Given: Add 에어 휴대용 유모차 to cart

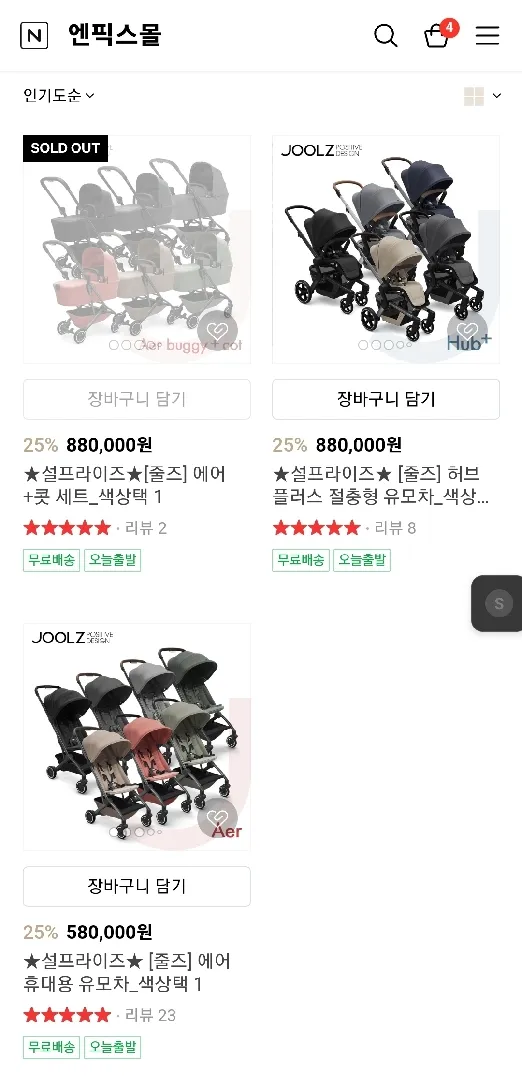Looking at the screenshot, I should click(136, 886).
